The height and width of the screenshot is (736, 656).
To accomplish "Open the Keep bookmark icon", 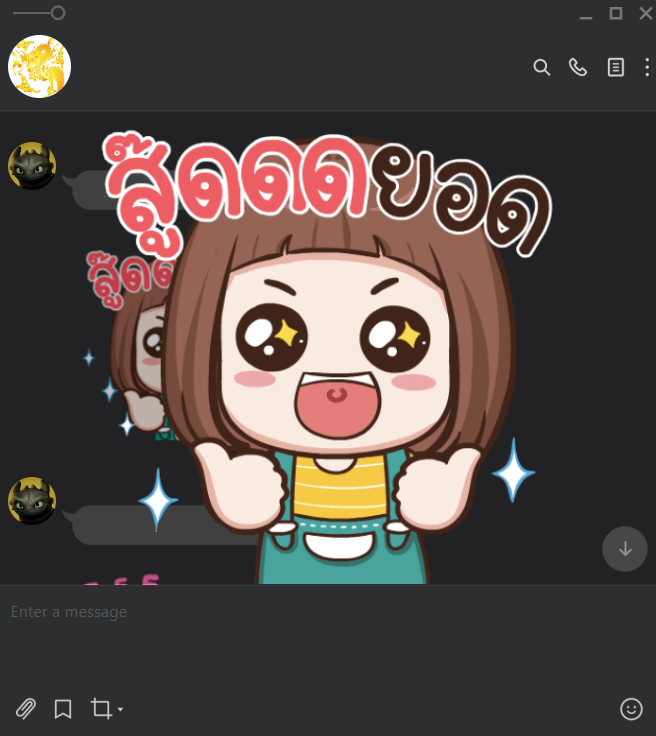I will 63,709.
